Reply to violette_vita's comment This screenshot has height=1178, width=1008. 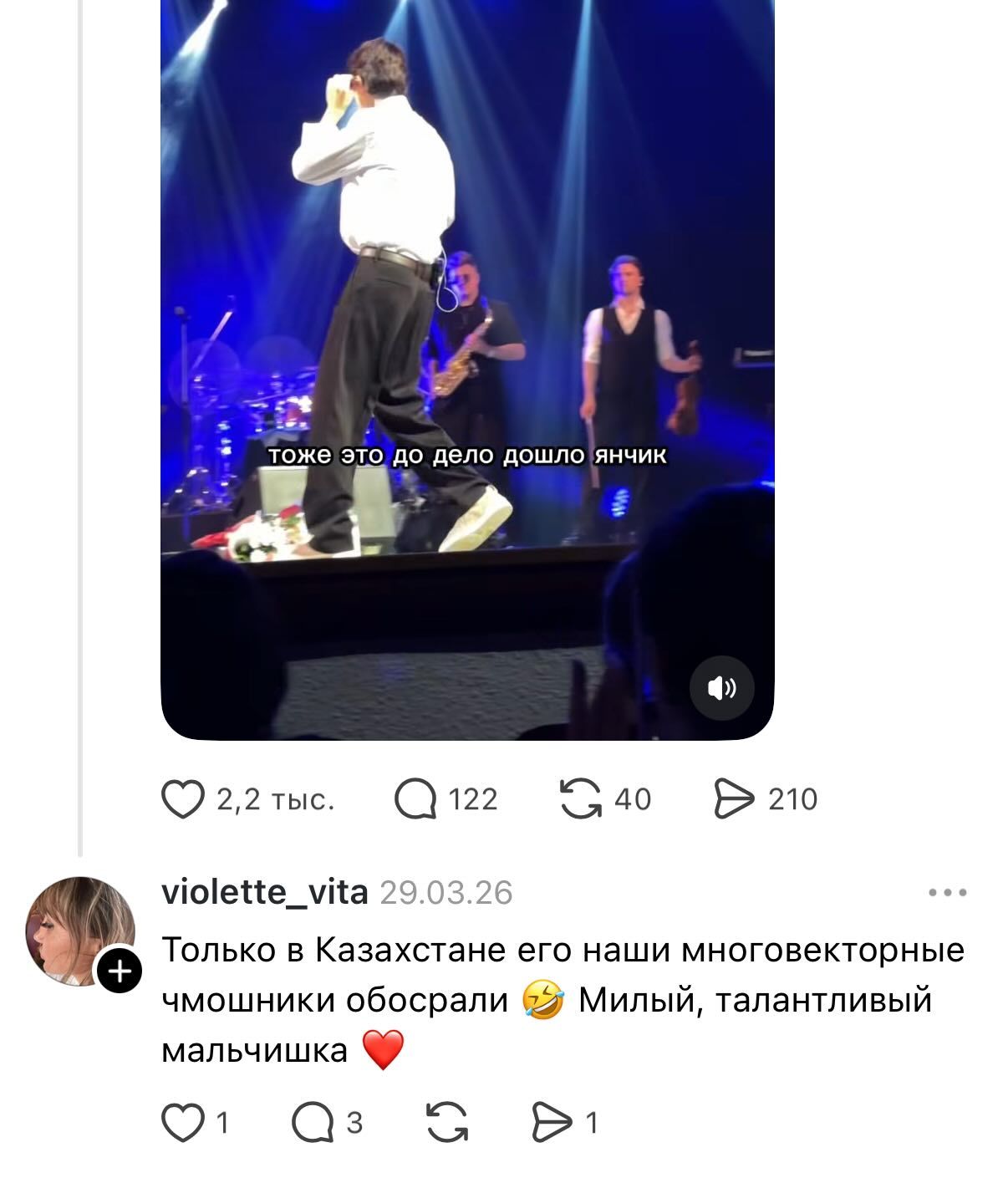[x=312, y=1122]
